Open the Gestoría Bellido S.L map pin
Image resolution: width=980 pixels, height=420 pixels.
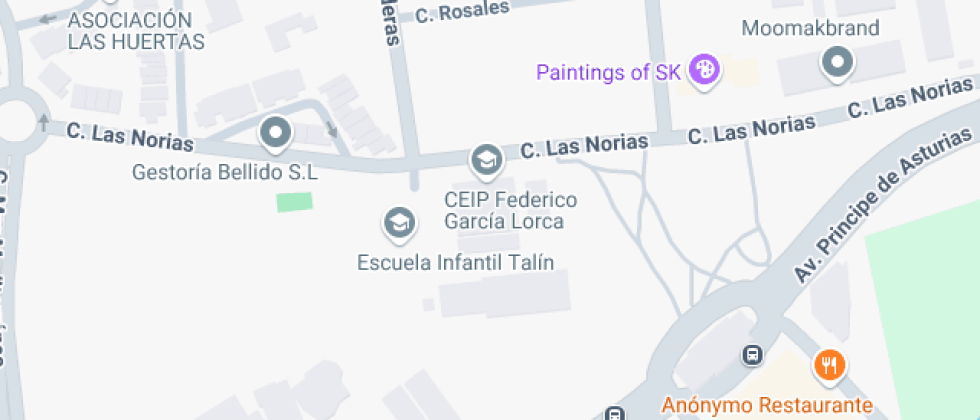coord(275,131)
